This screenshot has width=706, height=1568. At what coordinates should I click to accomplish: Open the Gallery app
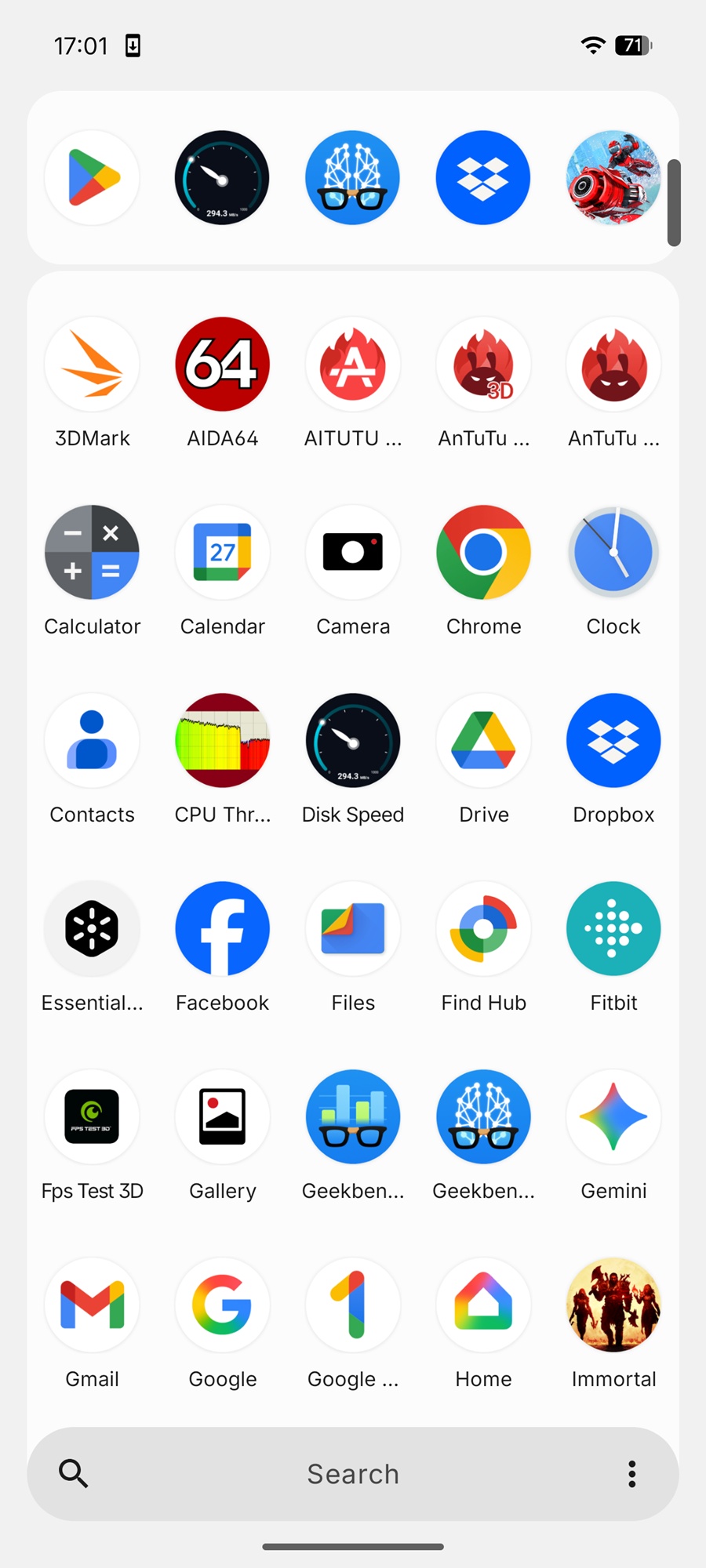coord(223,1117)
